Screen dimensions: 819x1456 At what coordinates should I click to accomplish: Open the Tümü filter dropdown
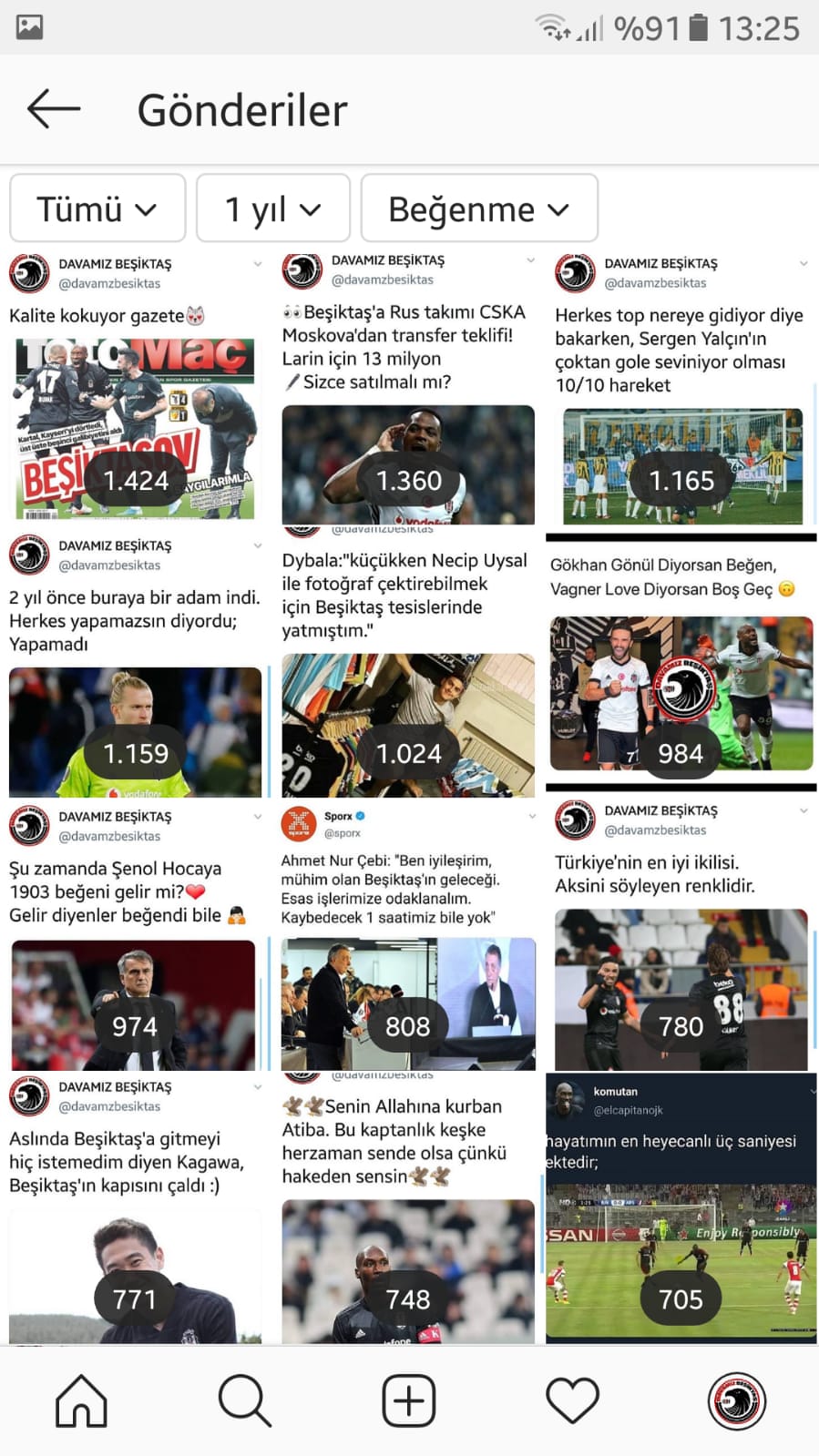point(97,209)
